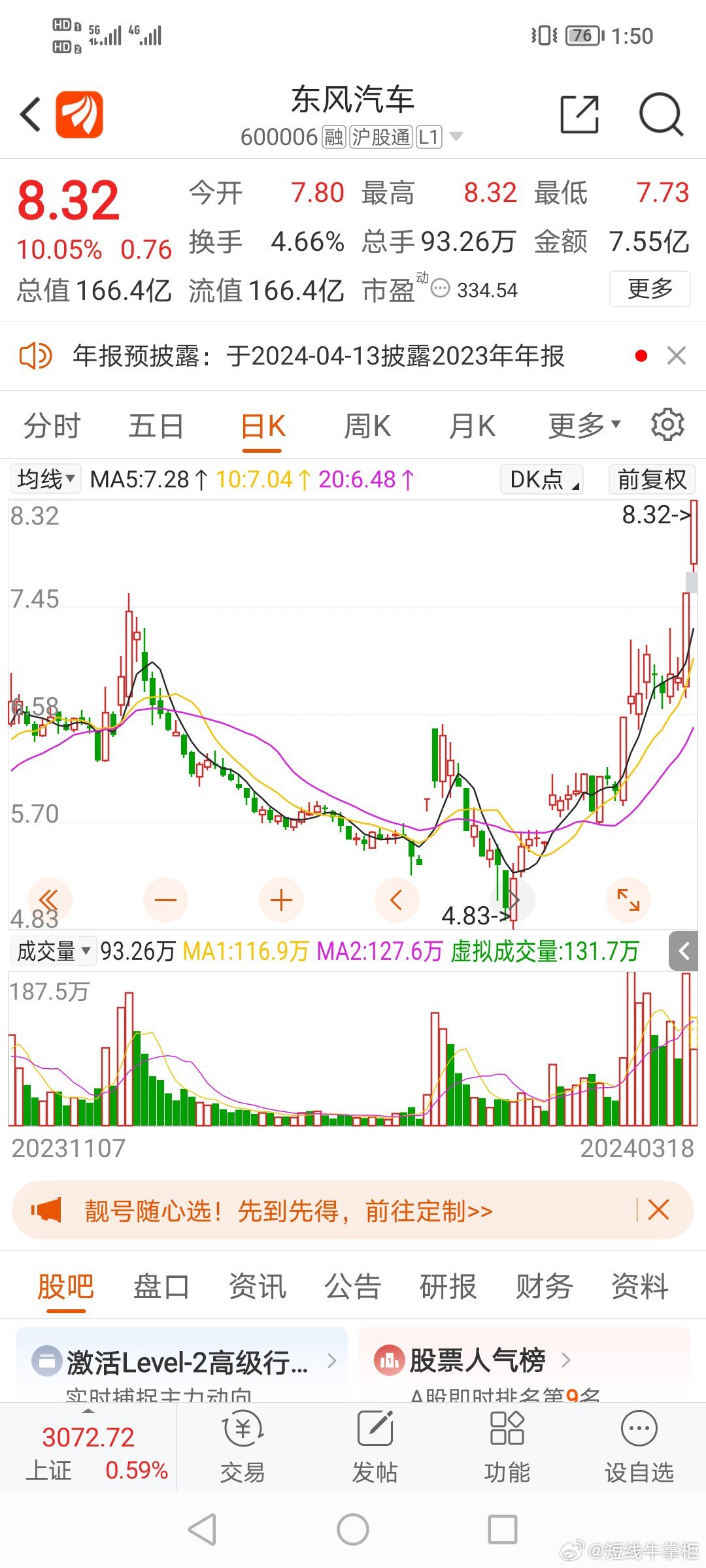Expand the 均线 indicator dropdown

coord(46,479)
